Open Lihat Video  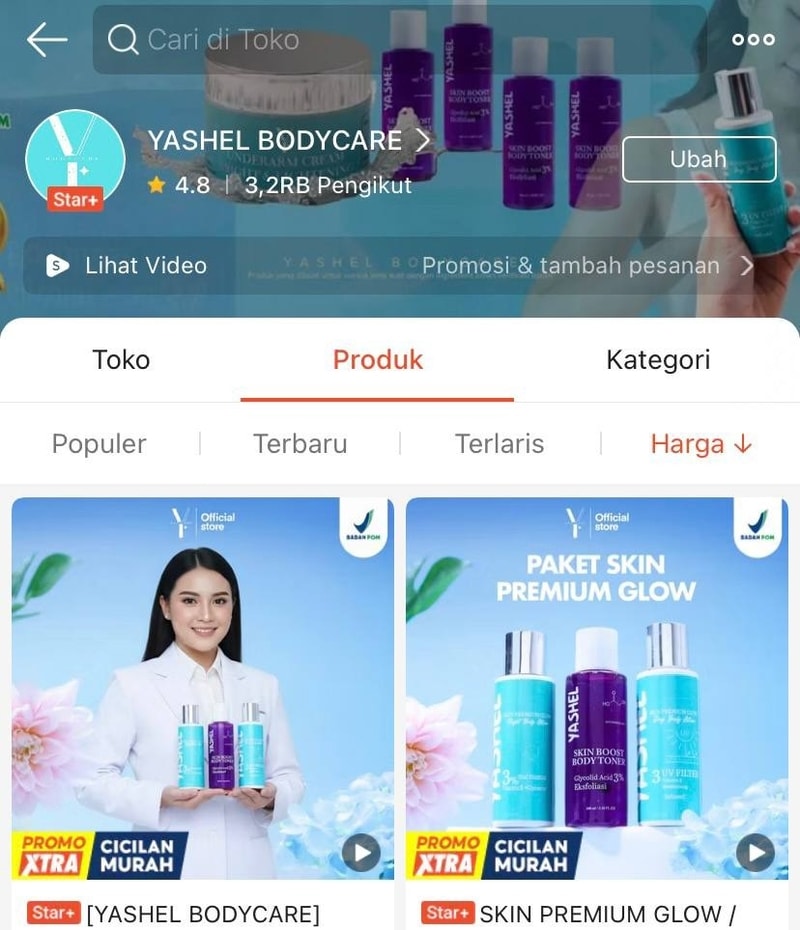[x=128, y=266]
